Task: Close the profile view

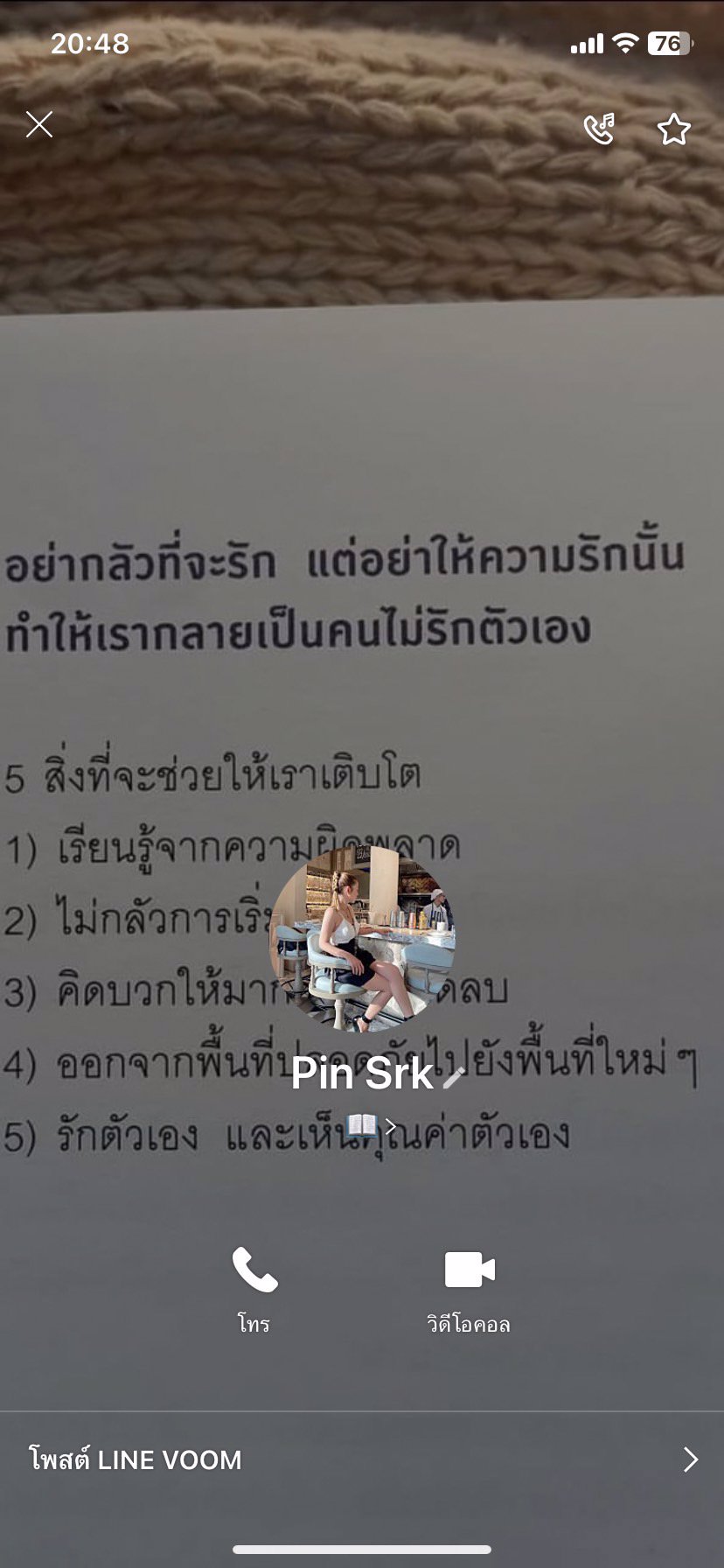Action: pyautogui.click(x=39, y=125)
